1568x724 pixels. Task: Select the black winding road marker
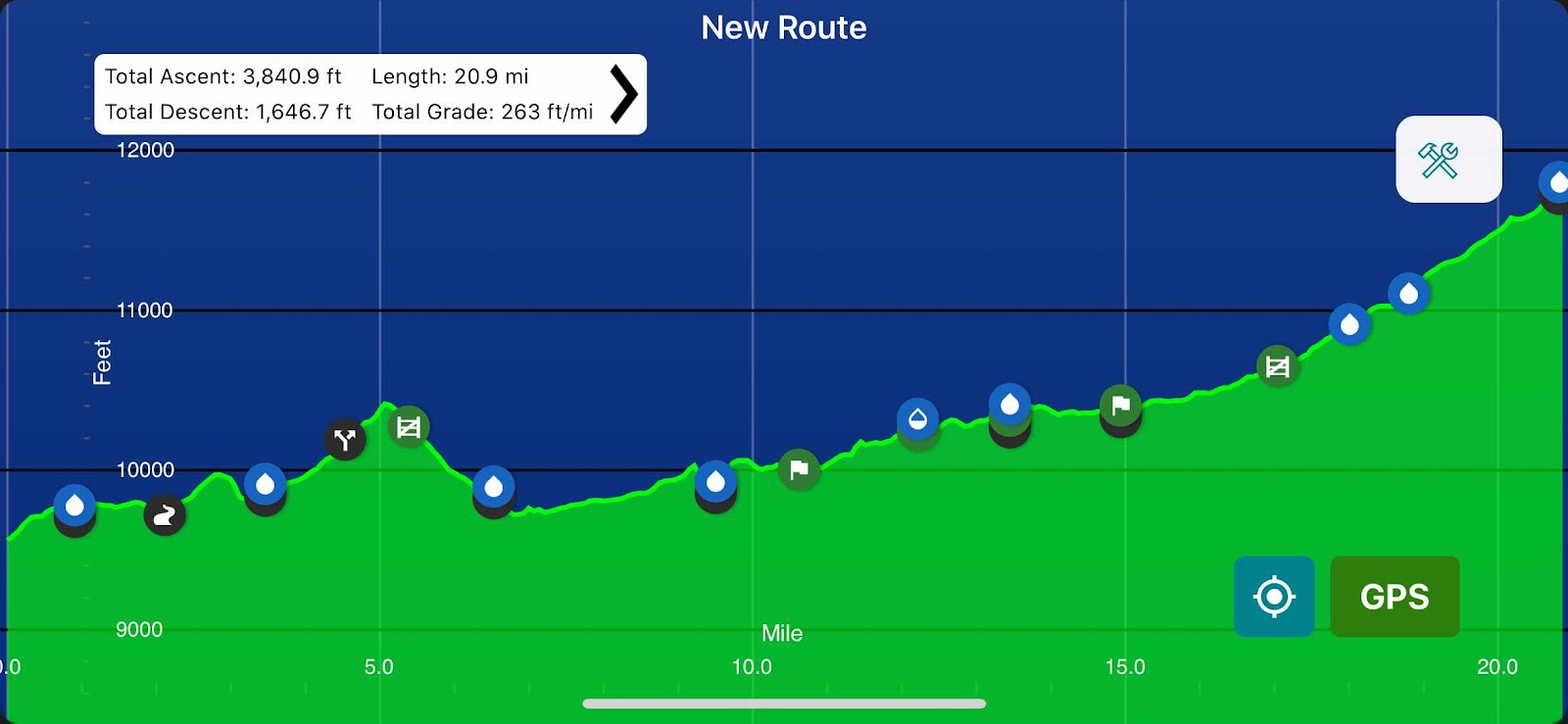pos(165,514)
